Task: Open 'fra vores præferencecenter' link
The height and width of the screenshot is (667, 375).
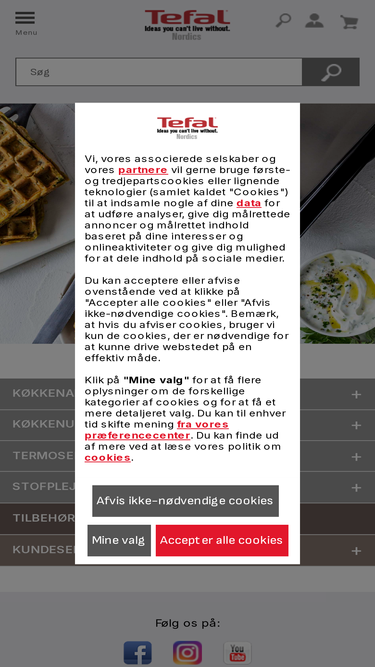Action: point(156,430)
